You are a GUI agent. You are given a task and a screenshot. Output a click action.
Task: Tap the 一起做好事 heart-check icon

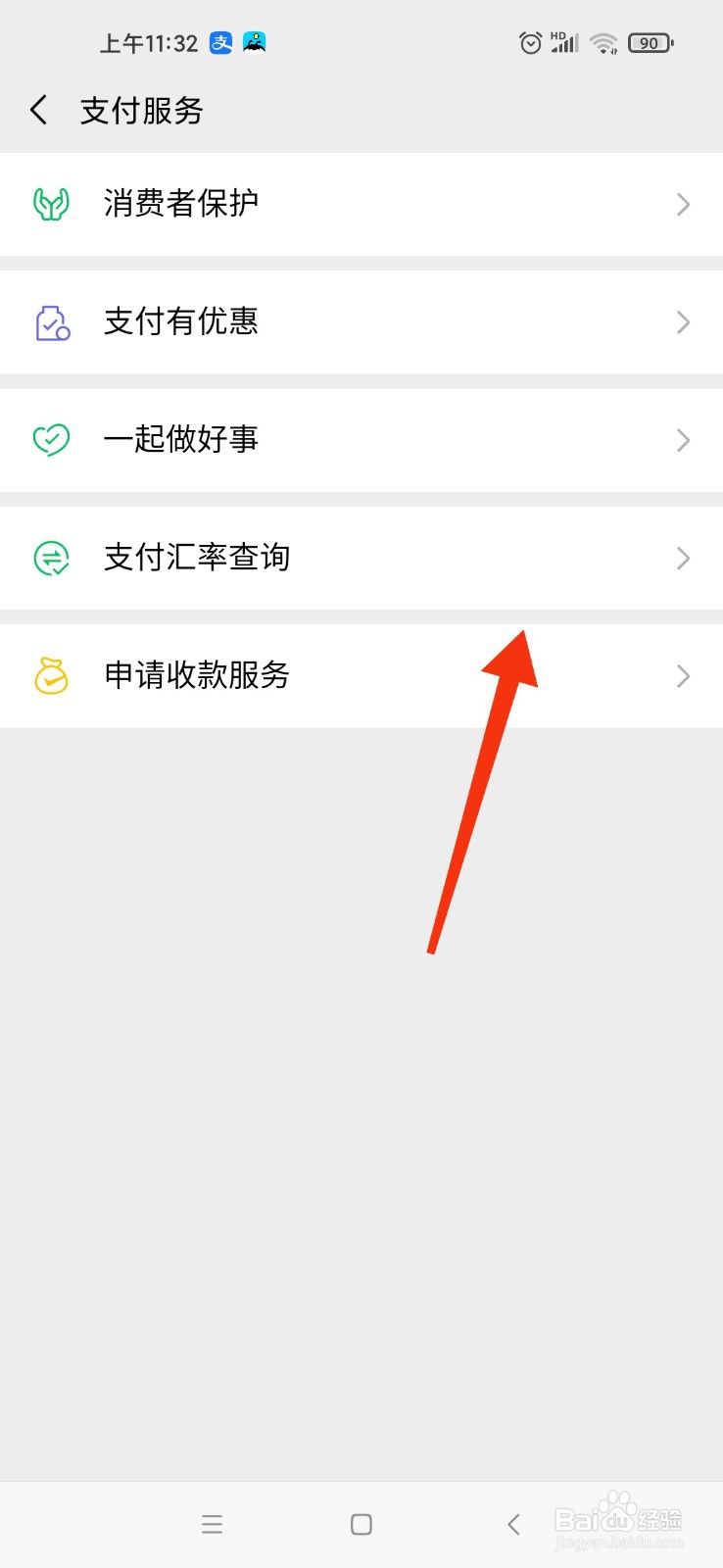tap(51, 439)
